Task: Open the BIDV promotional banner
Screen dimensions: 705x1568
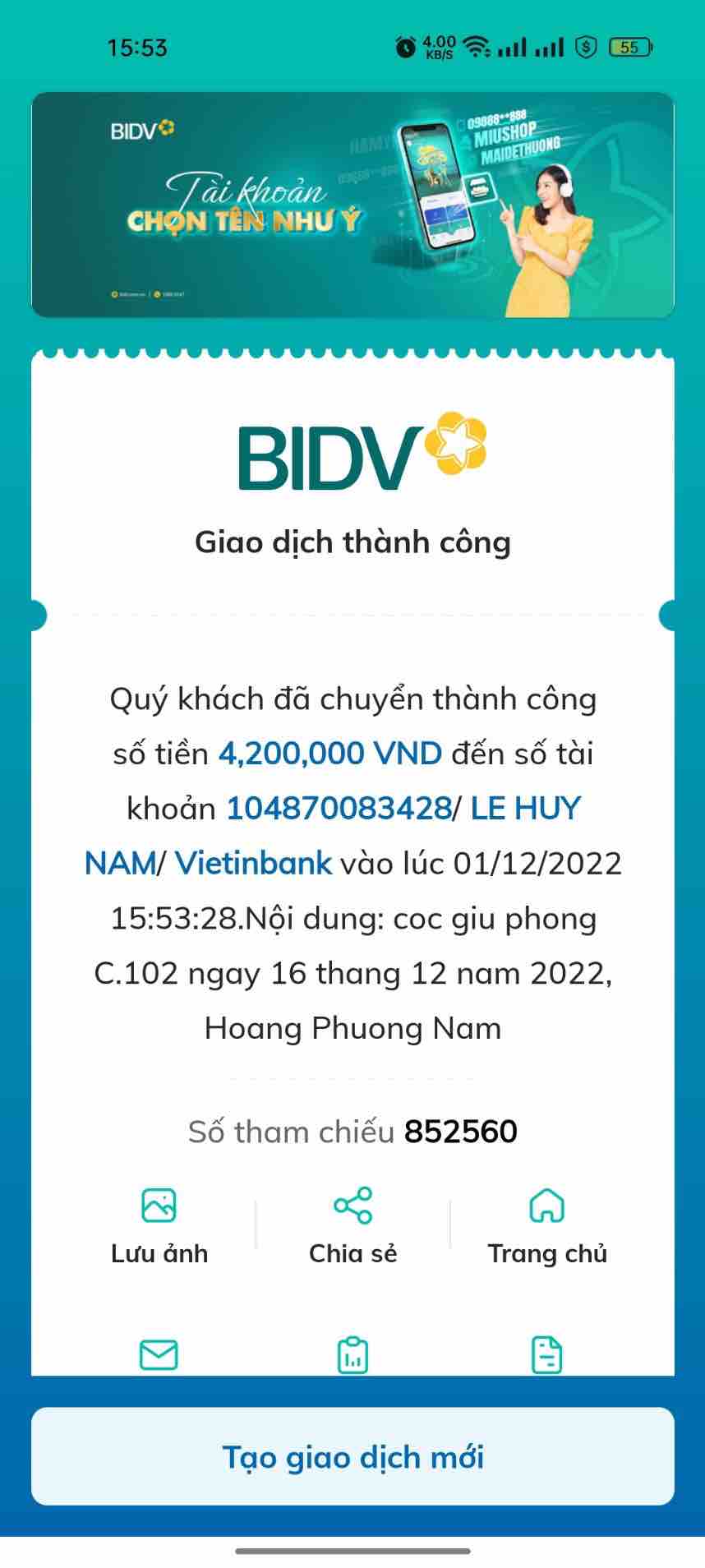Action: [x=352, y=205]
